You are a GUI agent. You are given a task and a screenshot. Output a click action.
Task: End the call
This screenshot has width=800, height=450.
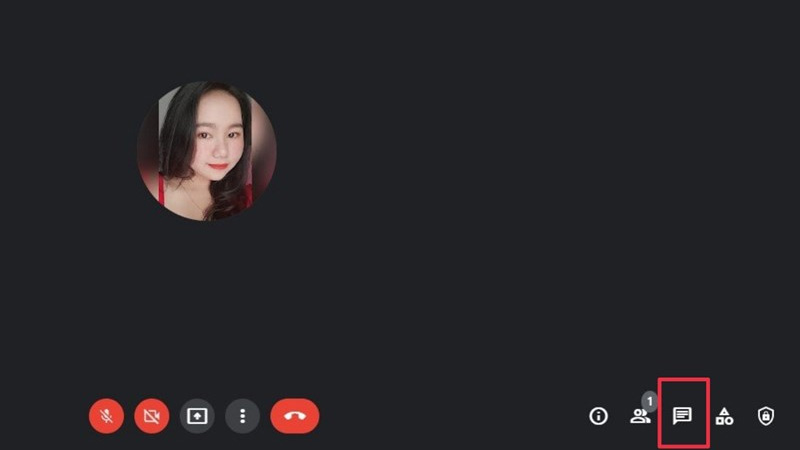295,416
